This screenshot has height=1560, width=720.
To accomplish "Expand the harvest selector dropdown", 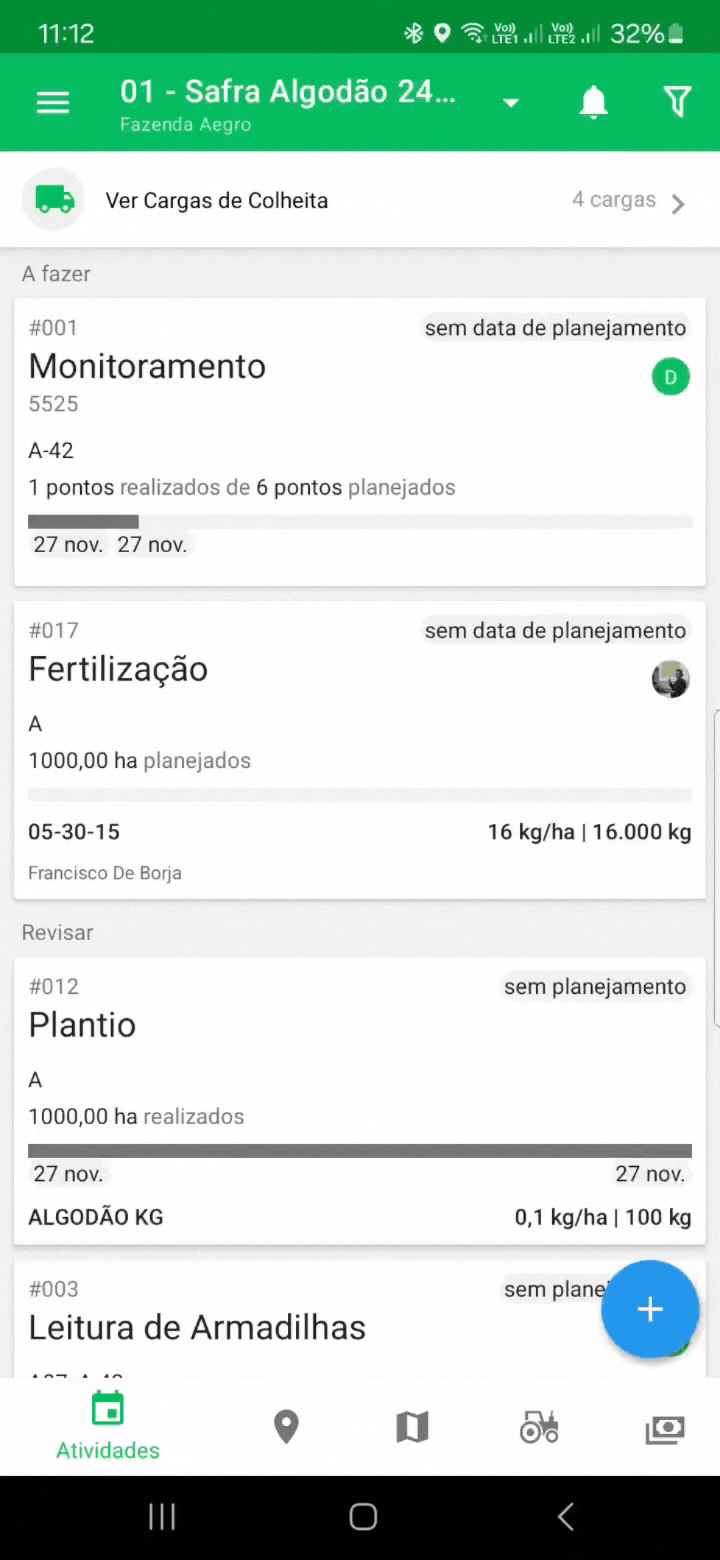I will click(x=510, y=102).
